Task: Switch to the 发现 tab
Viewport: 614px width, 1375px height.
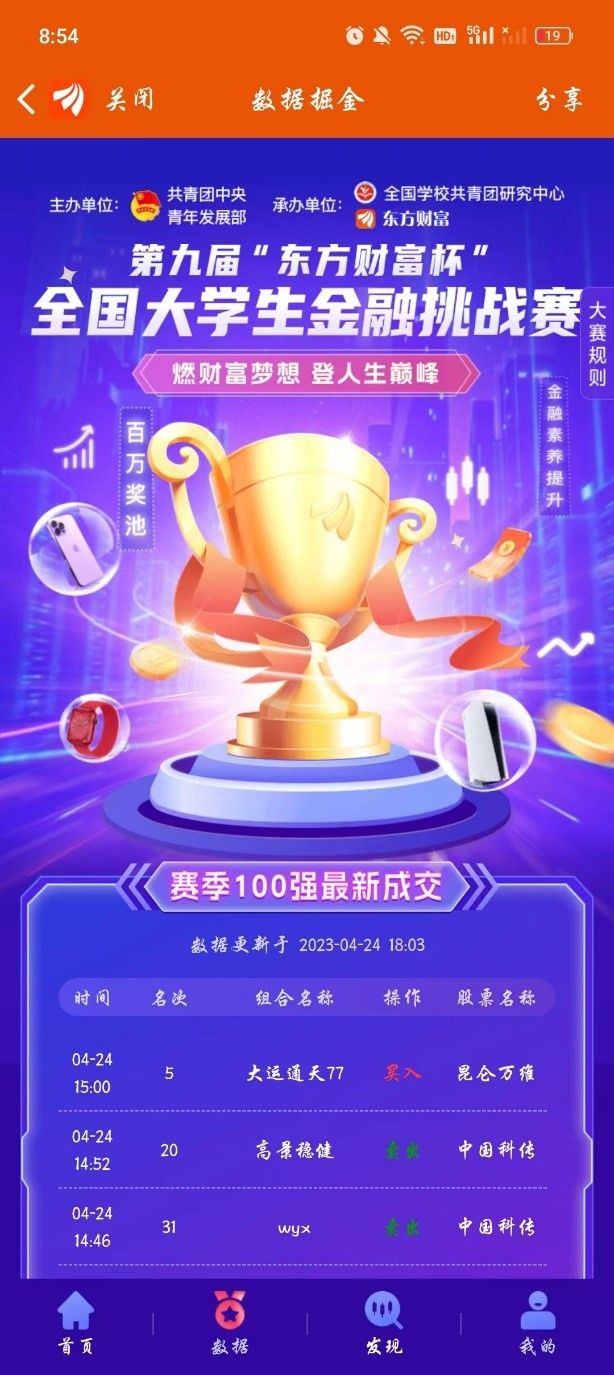Action: point(383,1322)
